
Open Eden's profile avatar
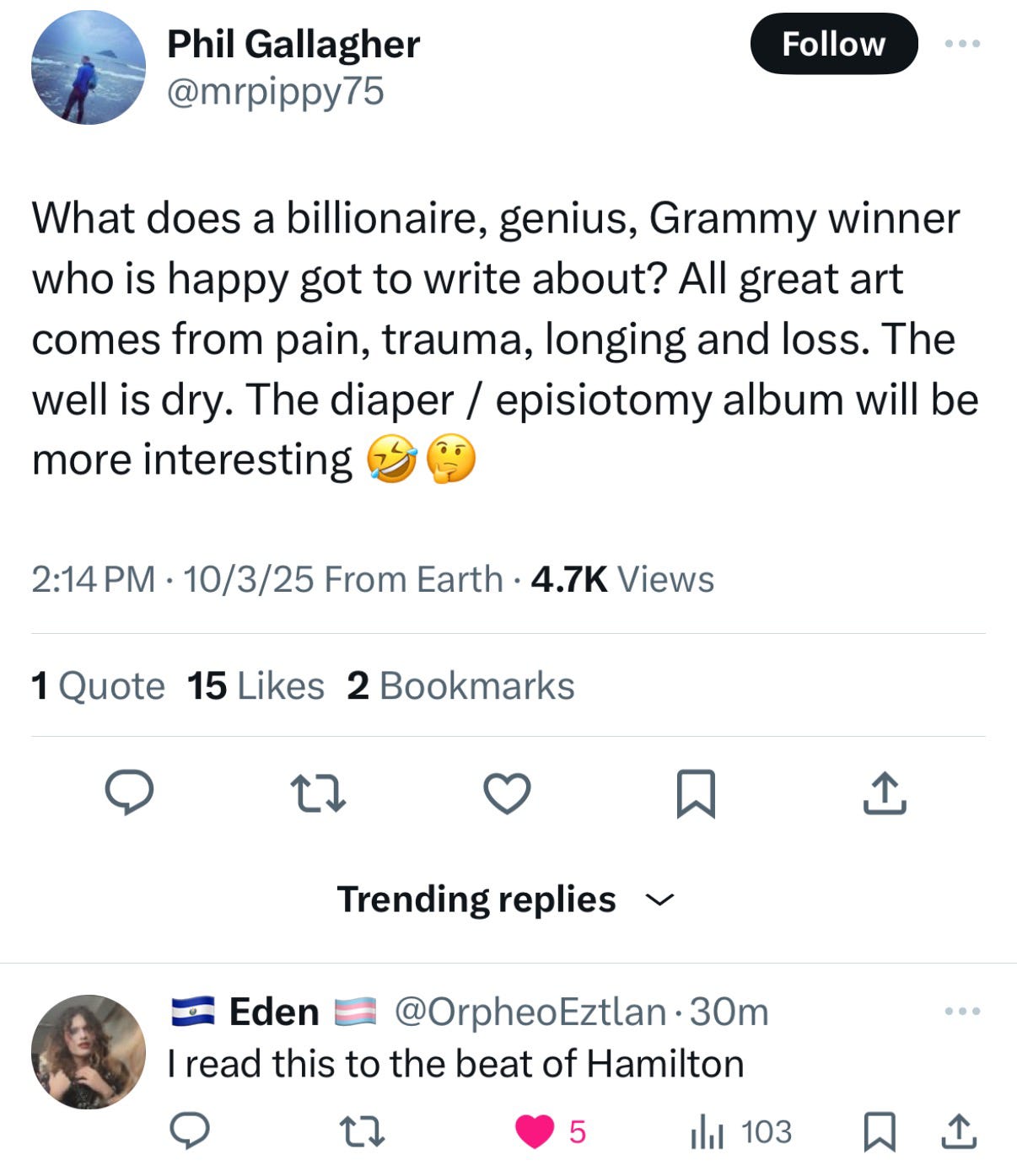coord(88,1051)
